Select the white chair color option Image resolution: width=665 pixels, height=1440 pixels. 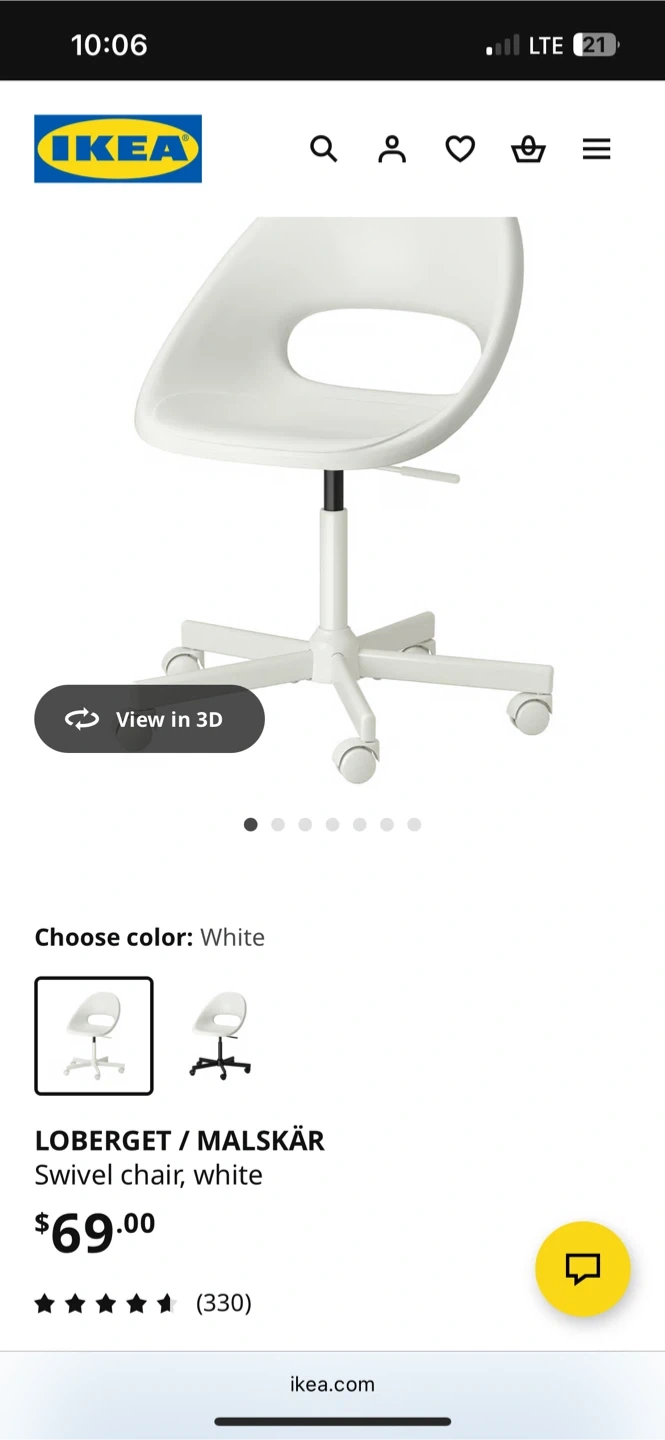pos(94,1036)
